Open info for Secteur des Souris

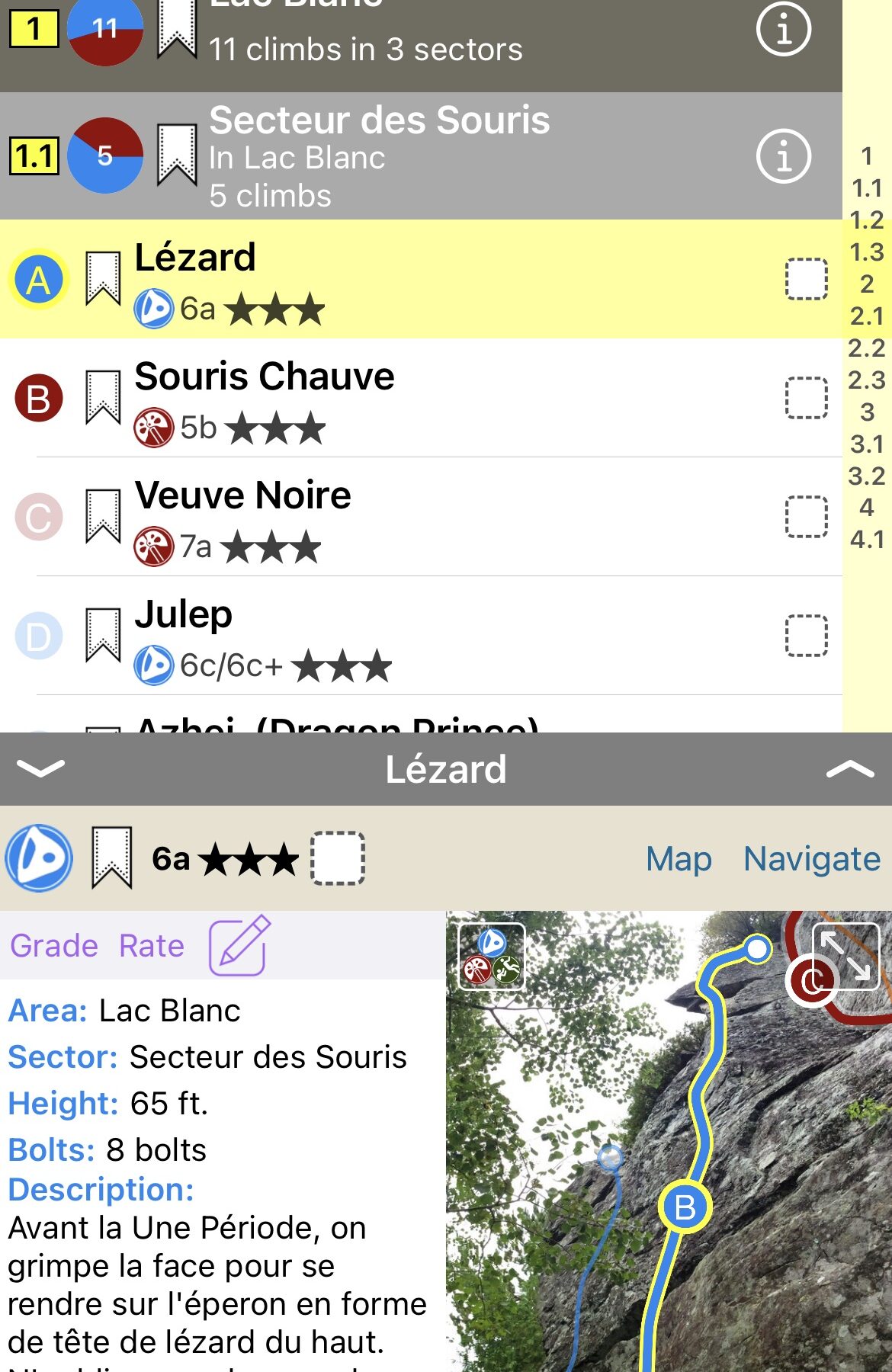pos(783,156)
